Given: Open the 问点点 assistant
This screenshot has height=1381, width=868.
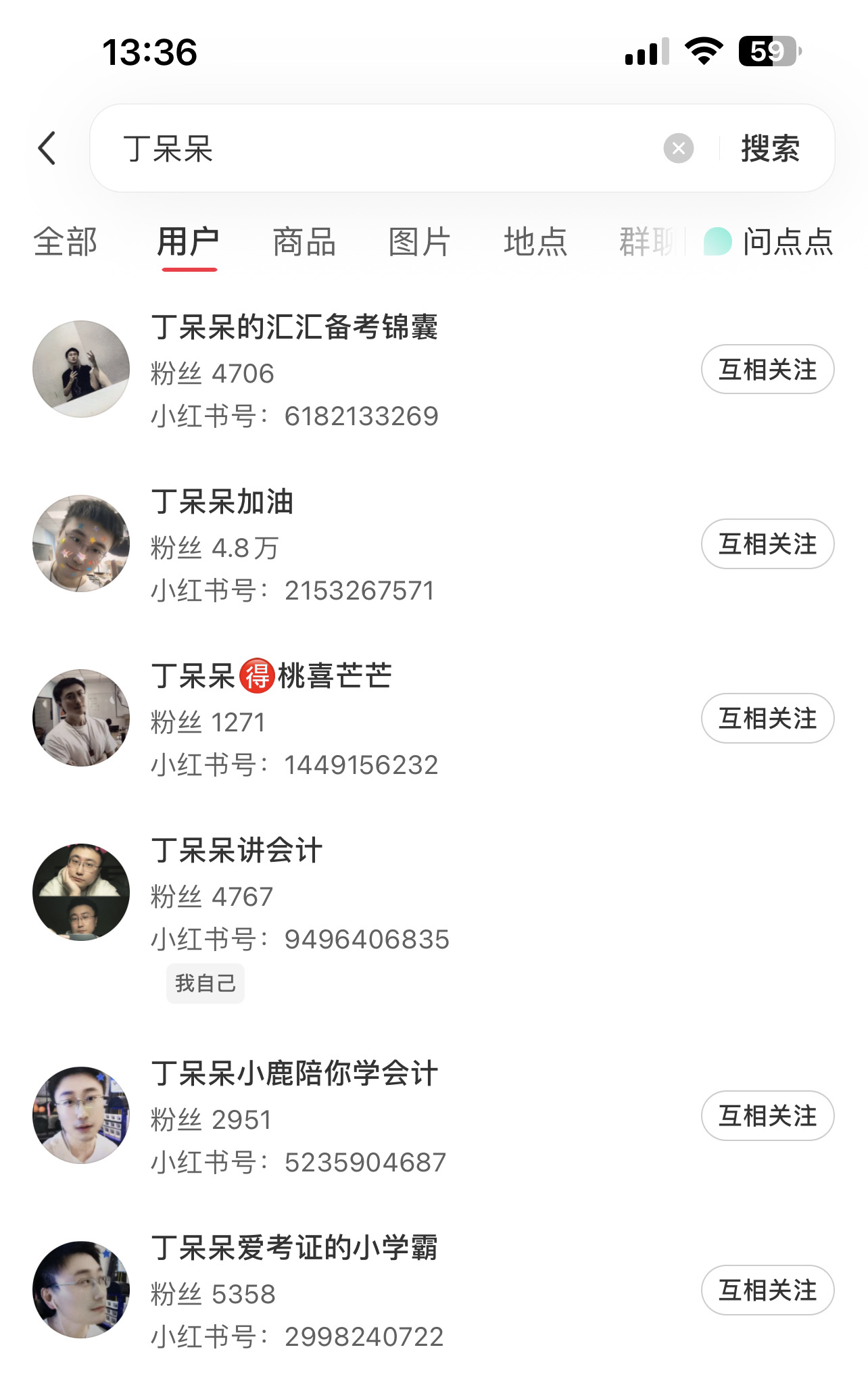Looking at the screenshot, I should point(769,242).
